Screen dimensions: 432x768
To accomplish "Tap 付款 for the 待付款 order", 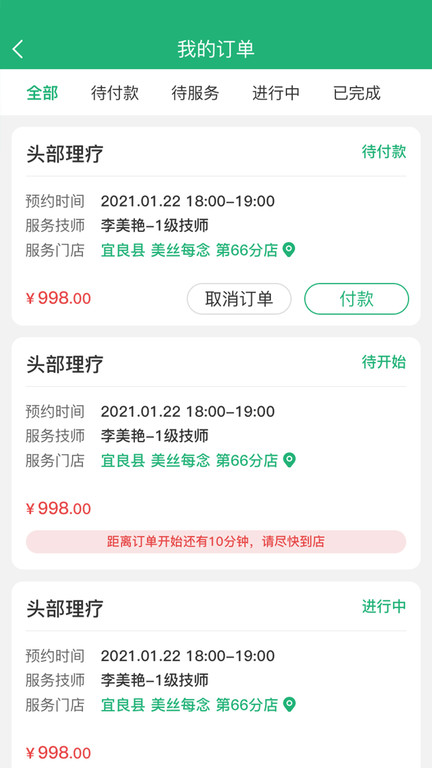I will click(x=357, y=299).
